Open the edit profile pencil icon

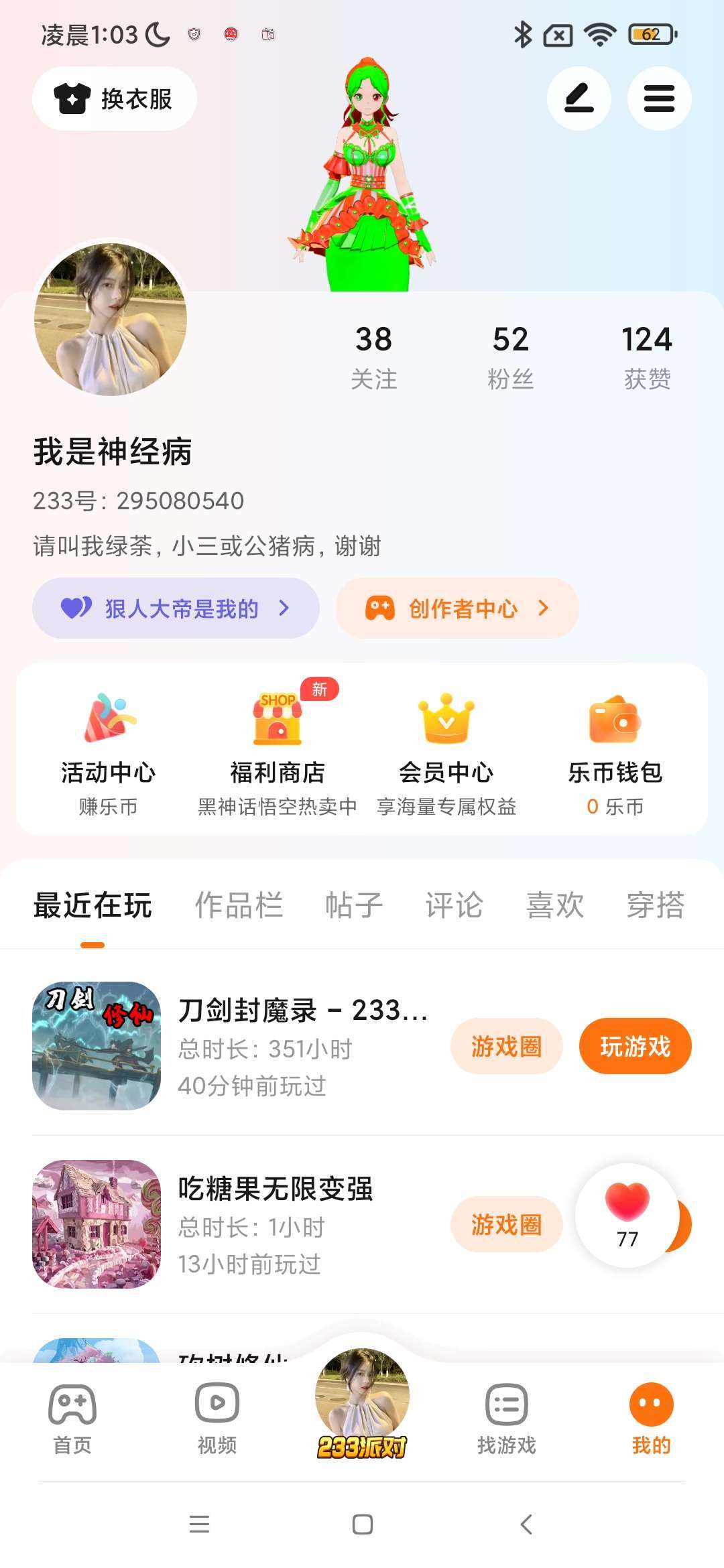click(579, 99)
